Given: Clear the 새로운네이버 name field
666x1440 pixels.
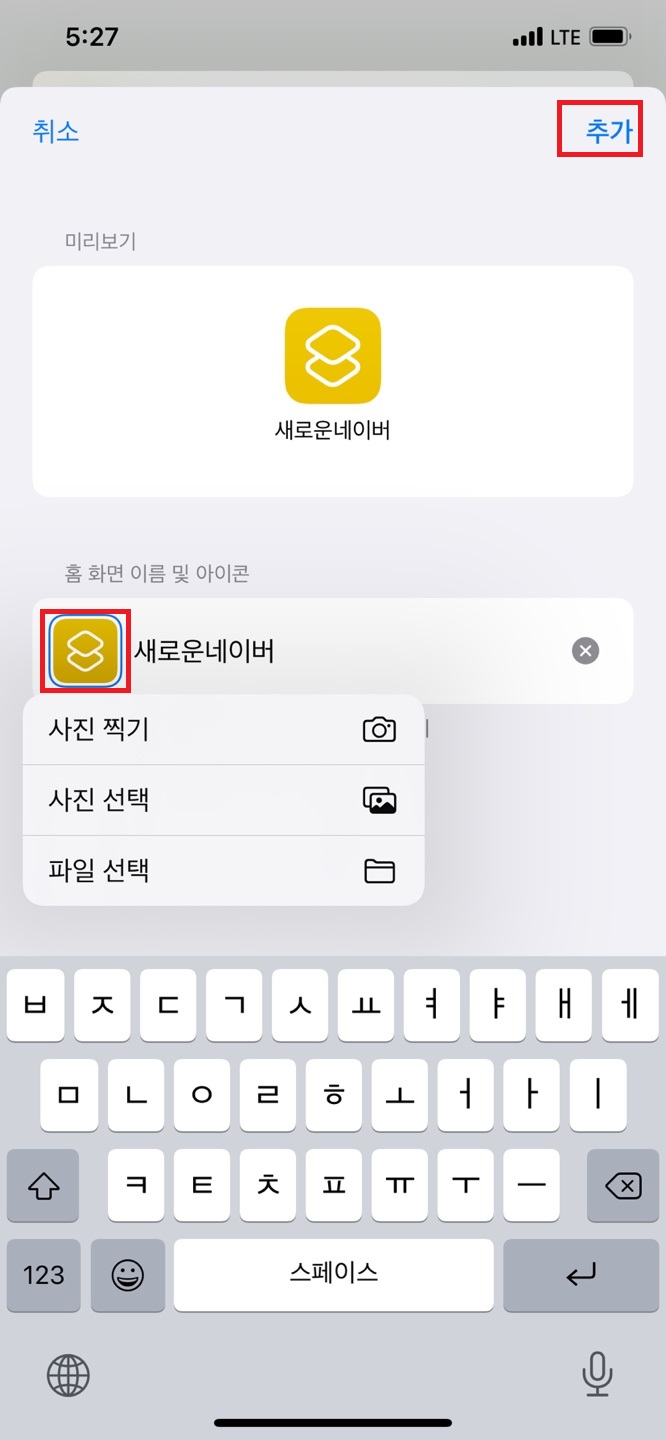Looking at the screenshot, I should (x=585, y=651).
